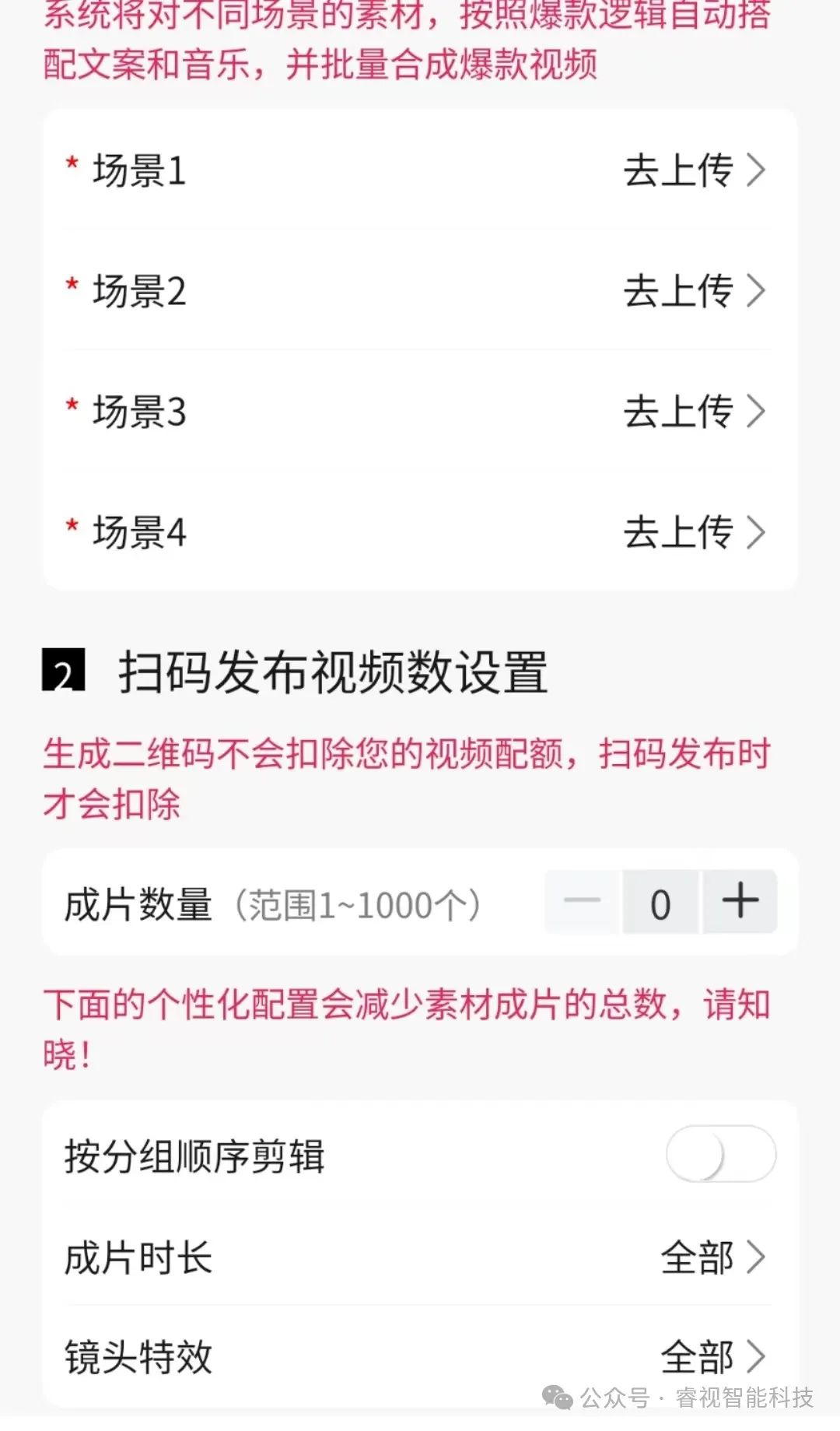The width and height of the screenshot is (840, 1431).
Task: Open the 镜头特效 options showing 全部
Action: 700,1355
